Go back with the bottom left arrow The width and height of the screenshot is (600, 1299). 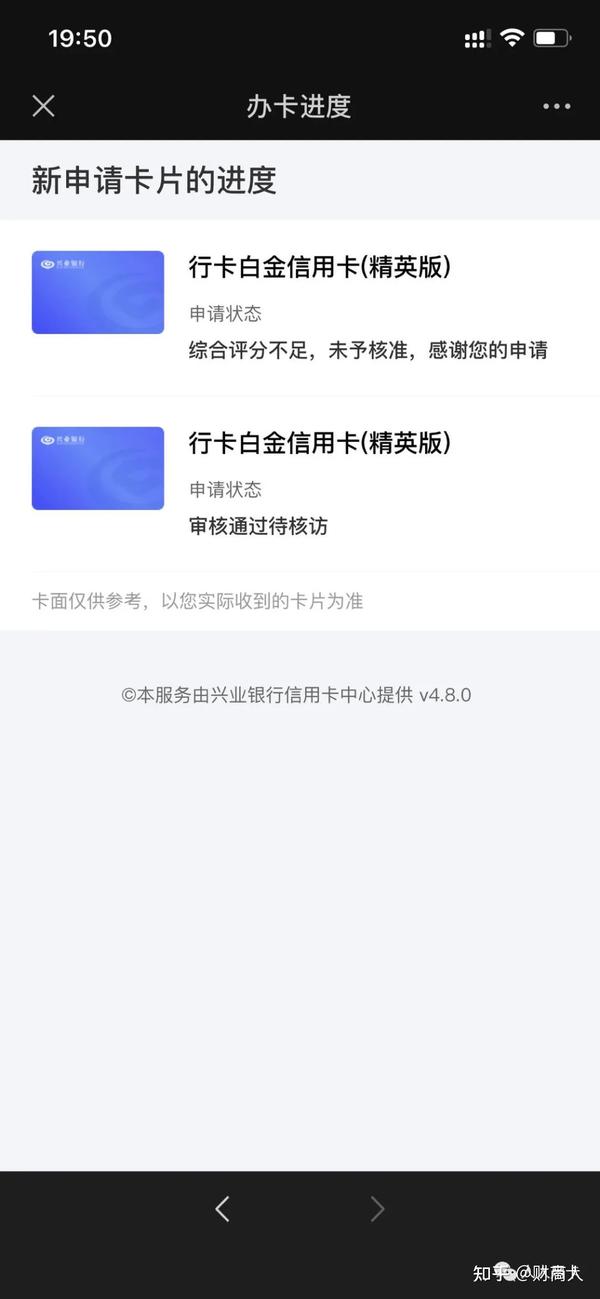coord(222,1209)
